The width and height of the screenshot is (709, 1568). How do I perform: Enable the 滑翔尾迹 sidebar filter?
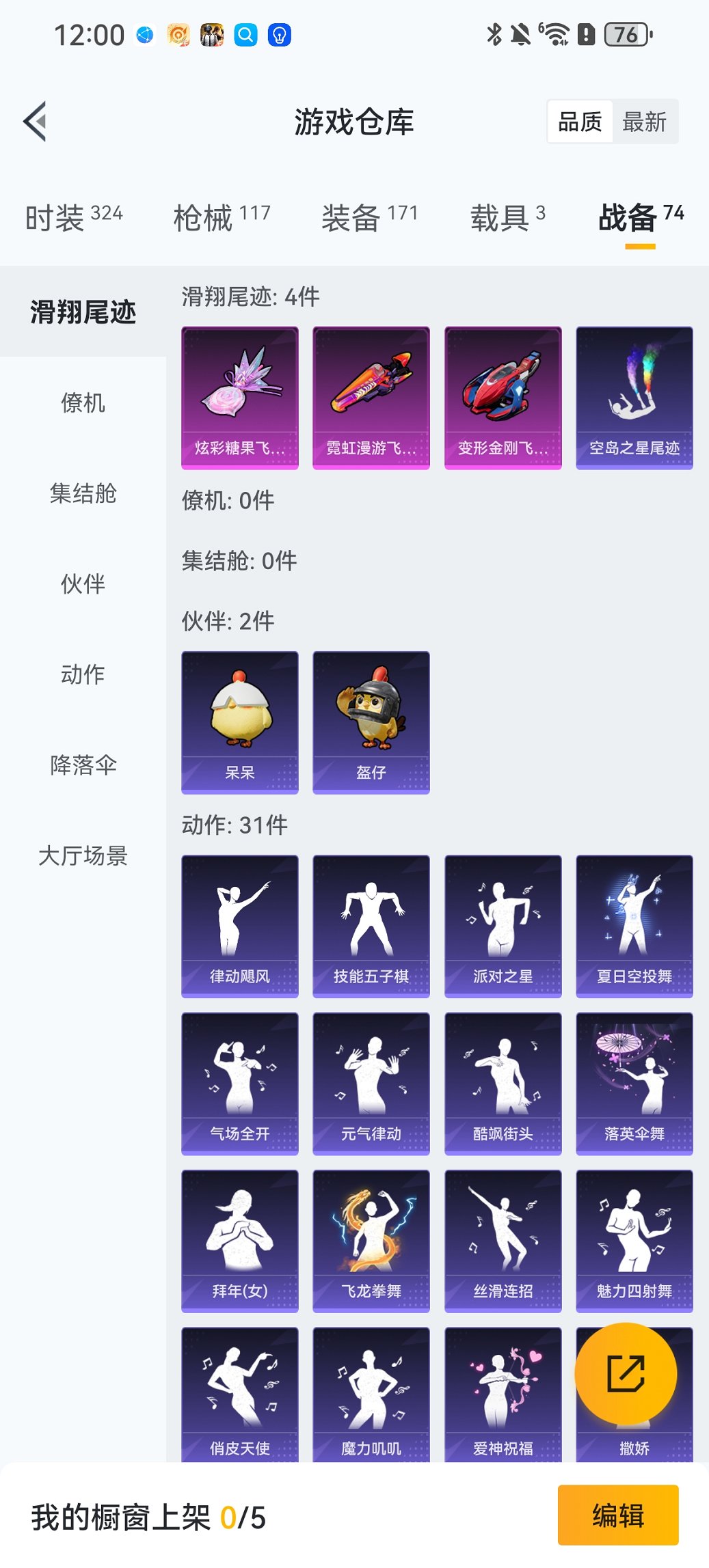pos(82,312)
